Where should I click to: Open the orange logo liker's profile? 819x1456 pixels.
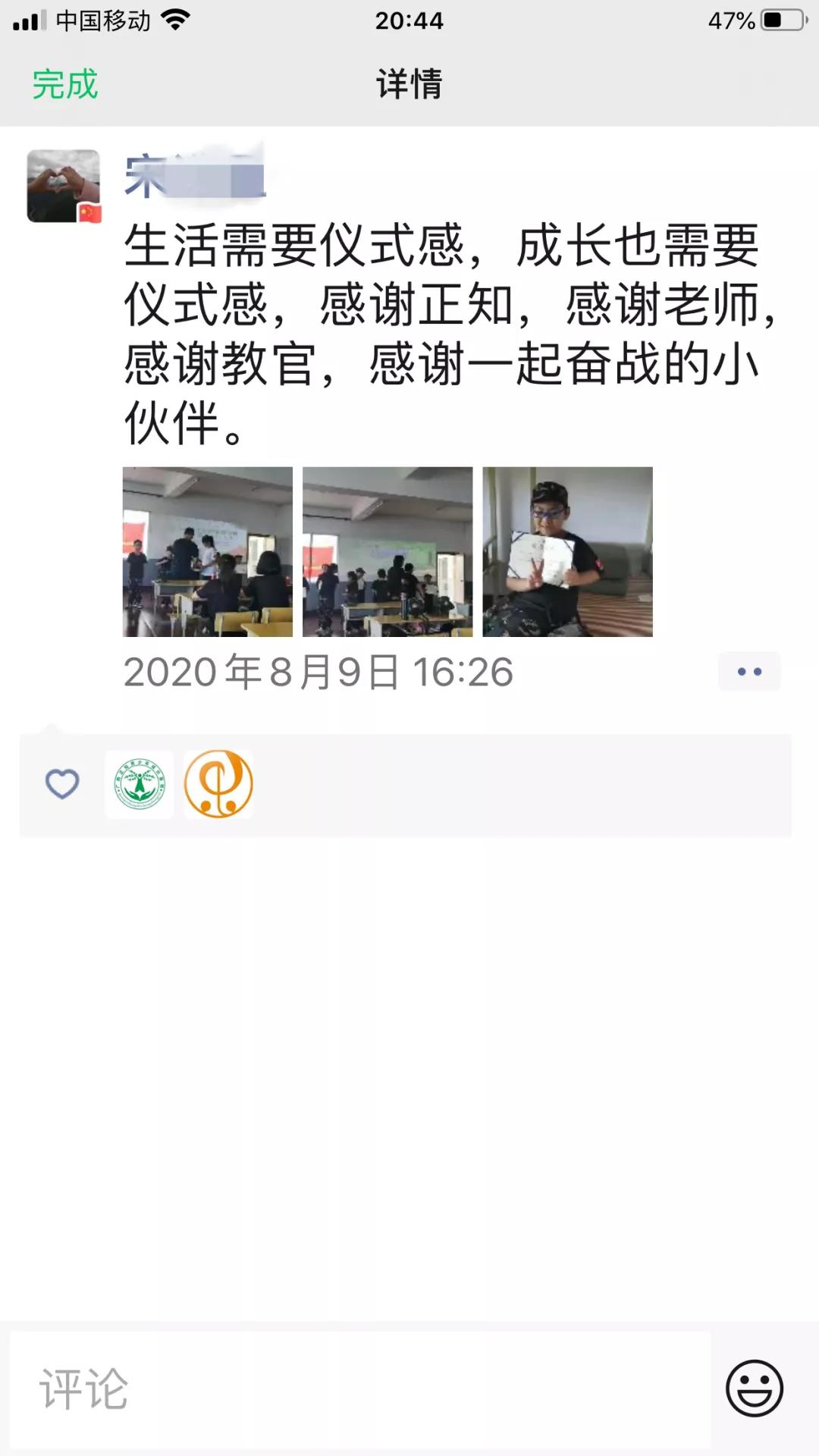click(x=218, y=784)
